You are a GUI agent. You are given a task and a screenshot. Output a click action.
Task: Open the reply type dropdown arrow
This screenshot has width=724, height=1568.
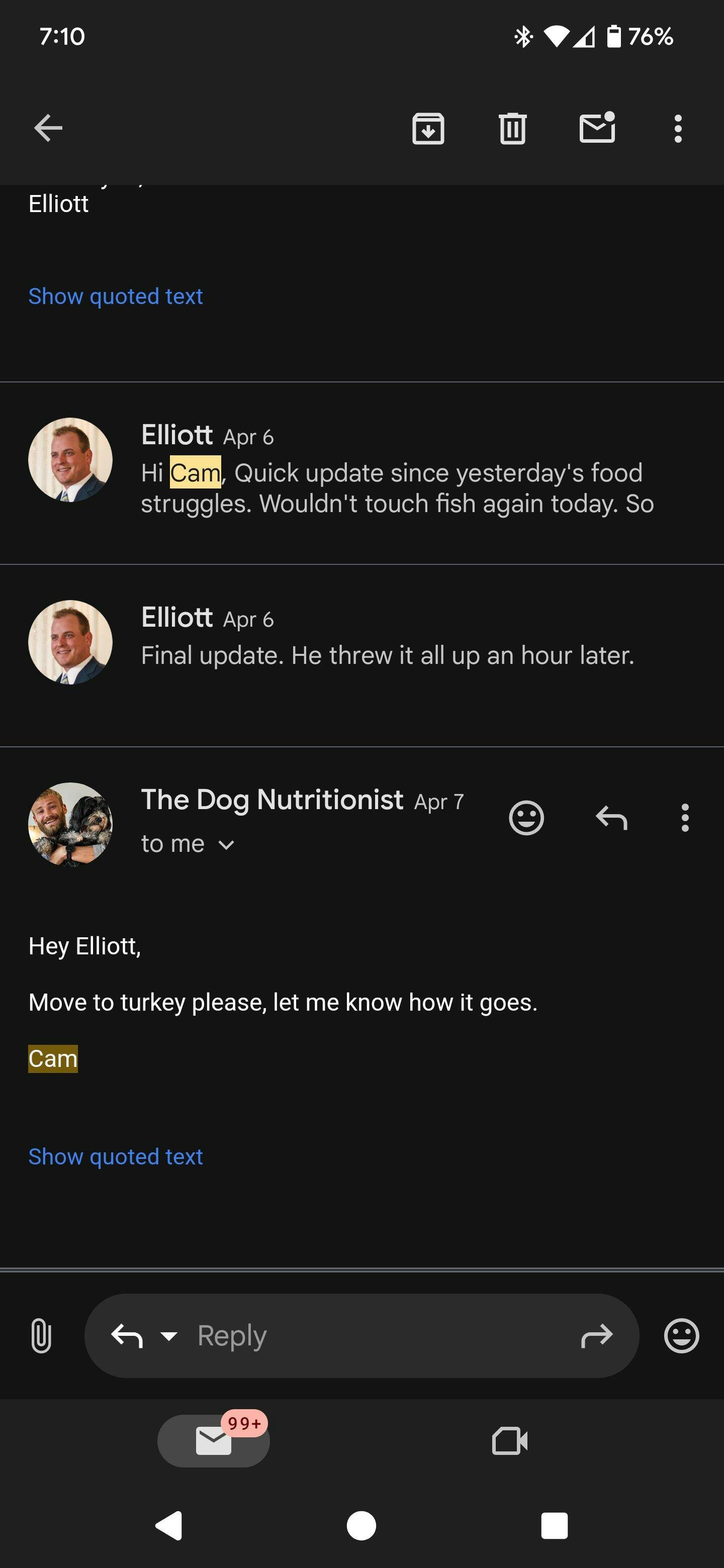point(168,1335)
